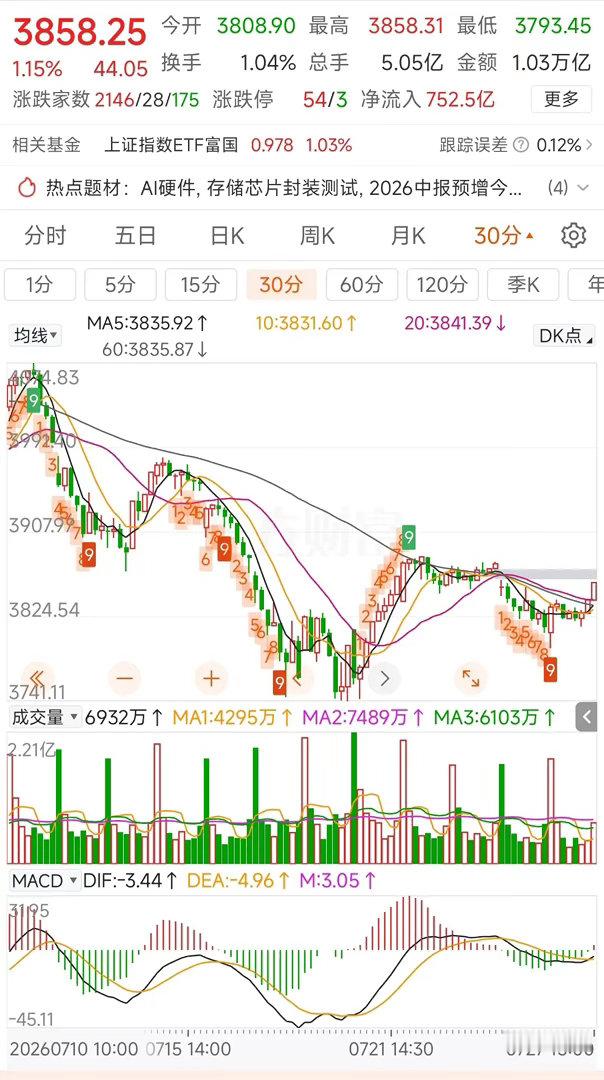The height and width of the screenshot is (1080, 604).
Task: Choose the 15分 period chip
Action: tap(201, 284)
